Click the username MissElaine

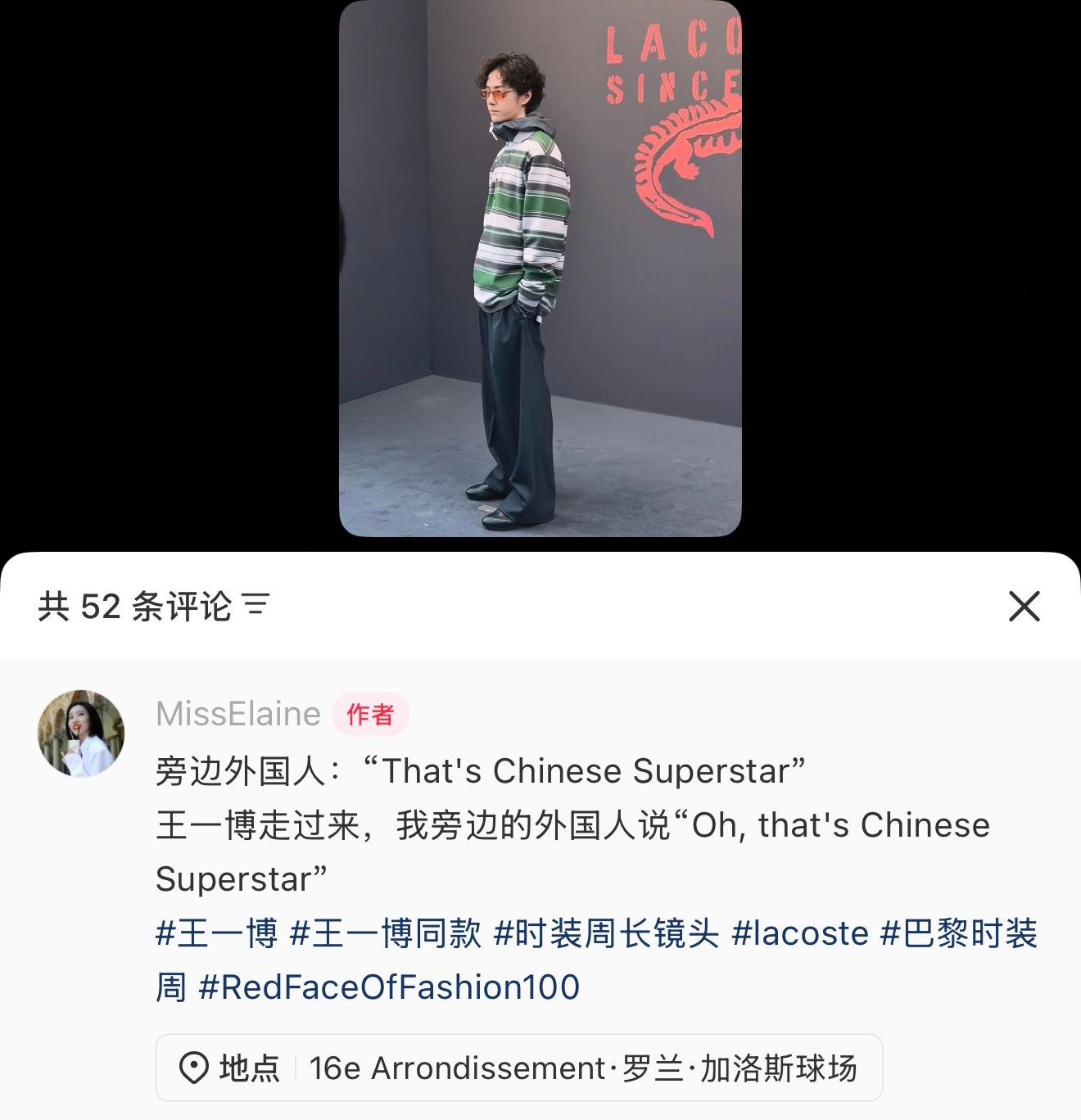pyautogui.click(x=237, y=713)
